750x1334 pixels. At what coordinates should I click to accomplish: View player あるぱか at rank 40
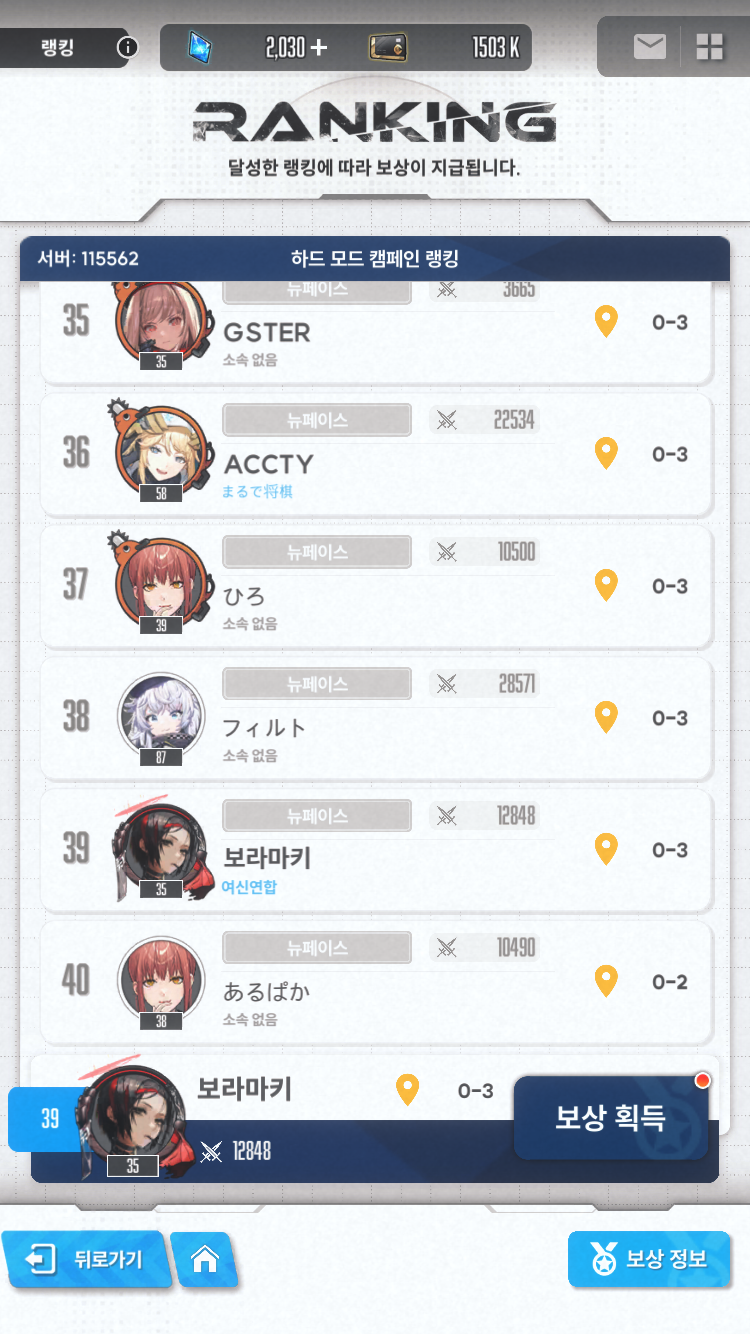point(375,982)
